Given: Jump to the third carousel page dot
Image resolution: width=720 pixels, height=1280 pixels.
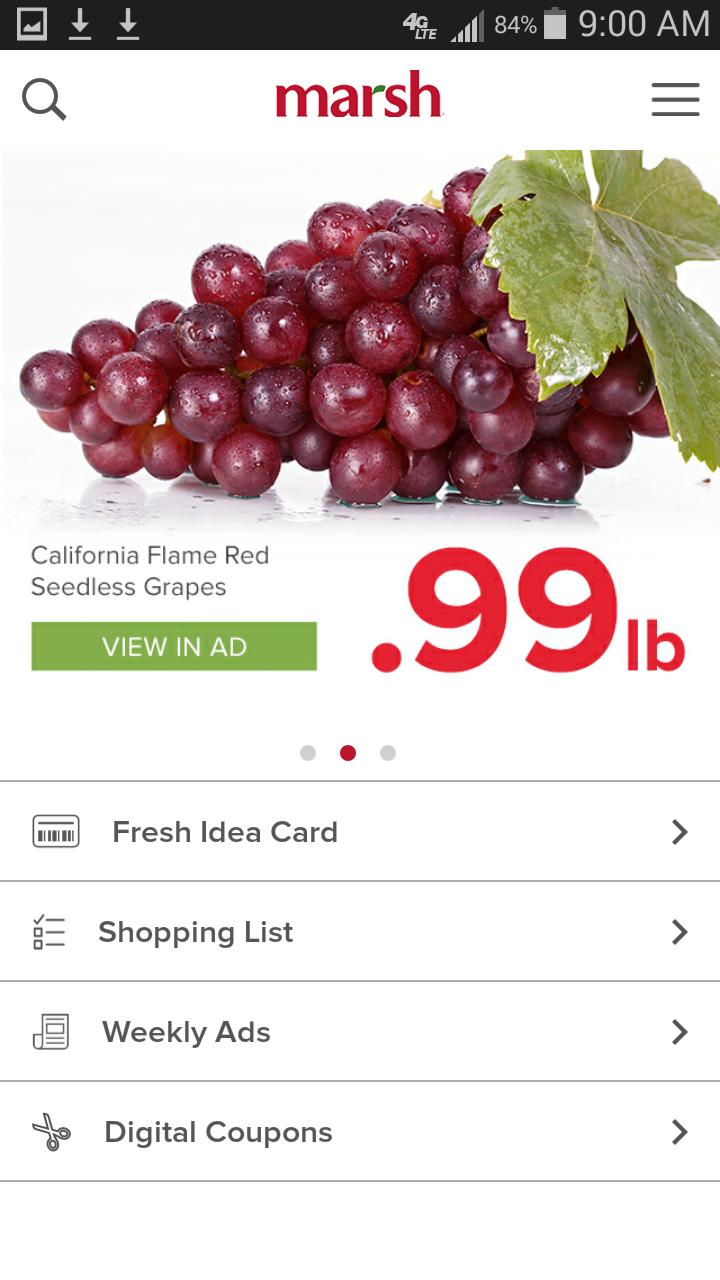Looking at the screenshot, I should pos(388,753).
